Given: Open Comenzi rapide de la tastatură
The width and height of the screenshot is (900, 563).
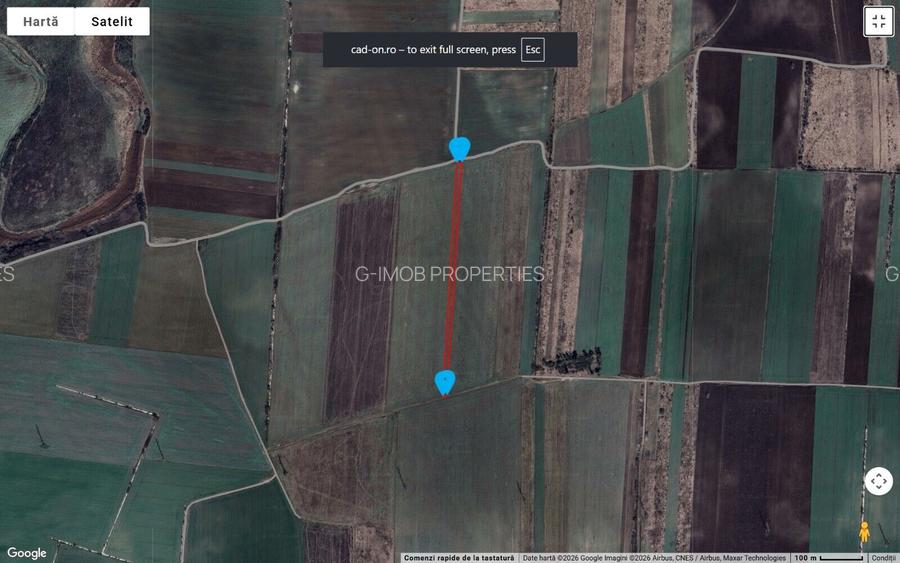Looking at the screenshot, I should pyautogui.click(x=459, y=558).
